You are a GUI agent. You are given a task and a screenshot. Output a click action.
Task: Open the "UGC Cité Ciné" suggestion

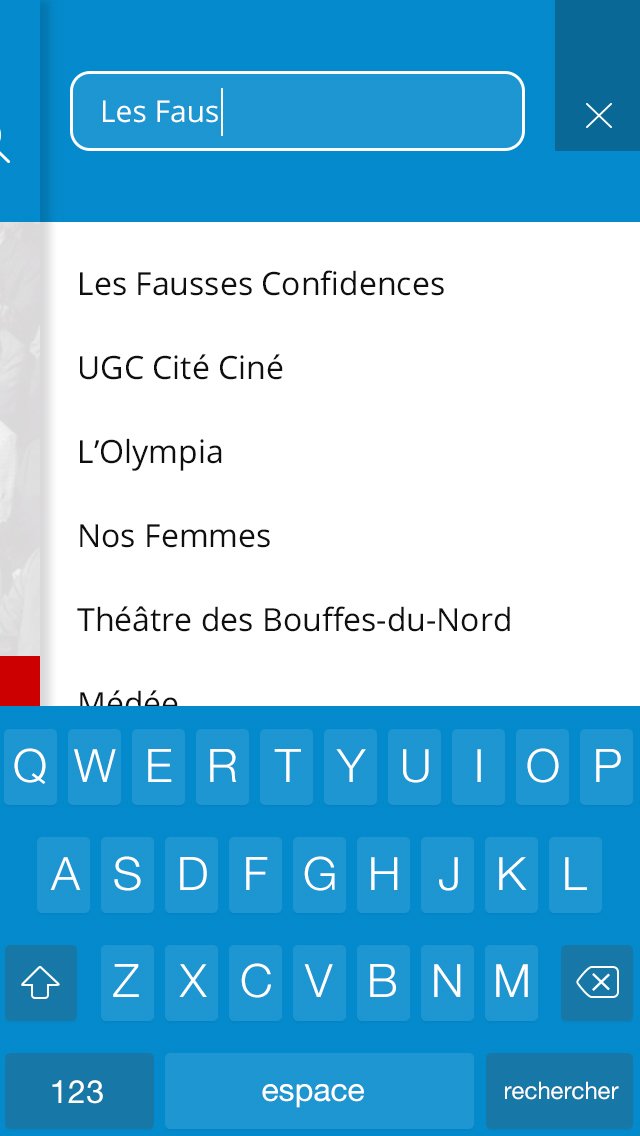click(x=181, y=368)
